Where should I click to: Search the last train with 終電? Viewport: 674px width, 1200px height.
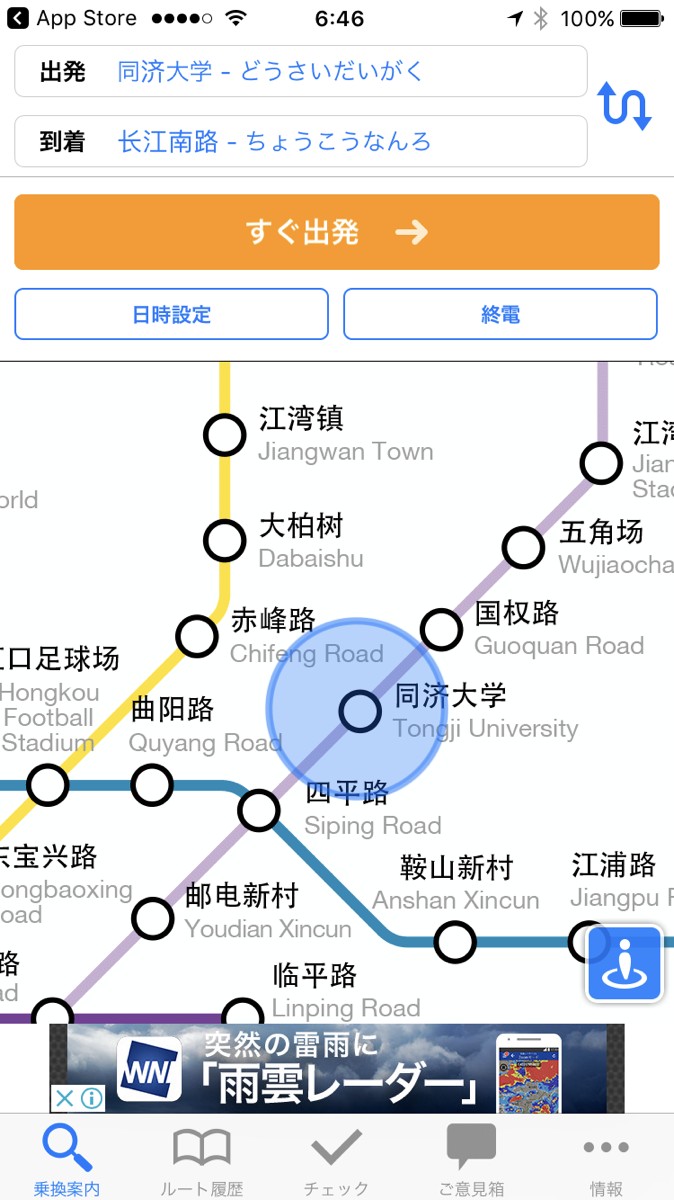(500, 314)
